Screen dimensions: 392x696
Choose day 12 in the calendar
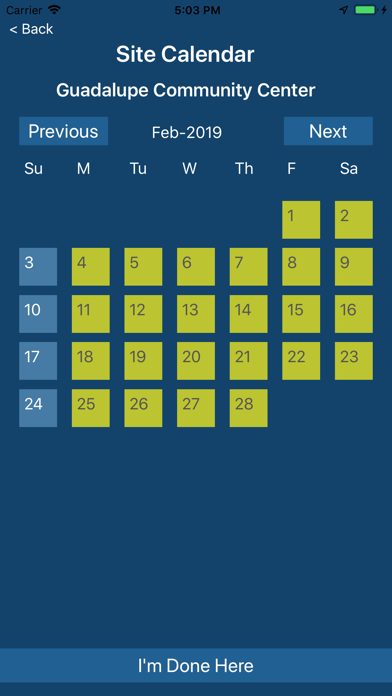[x=143, y=314]
